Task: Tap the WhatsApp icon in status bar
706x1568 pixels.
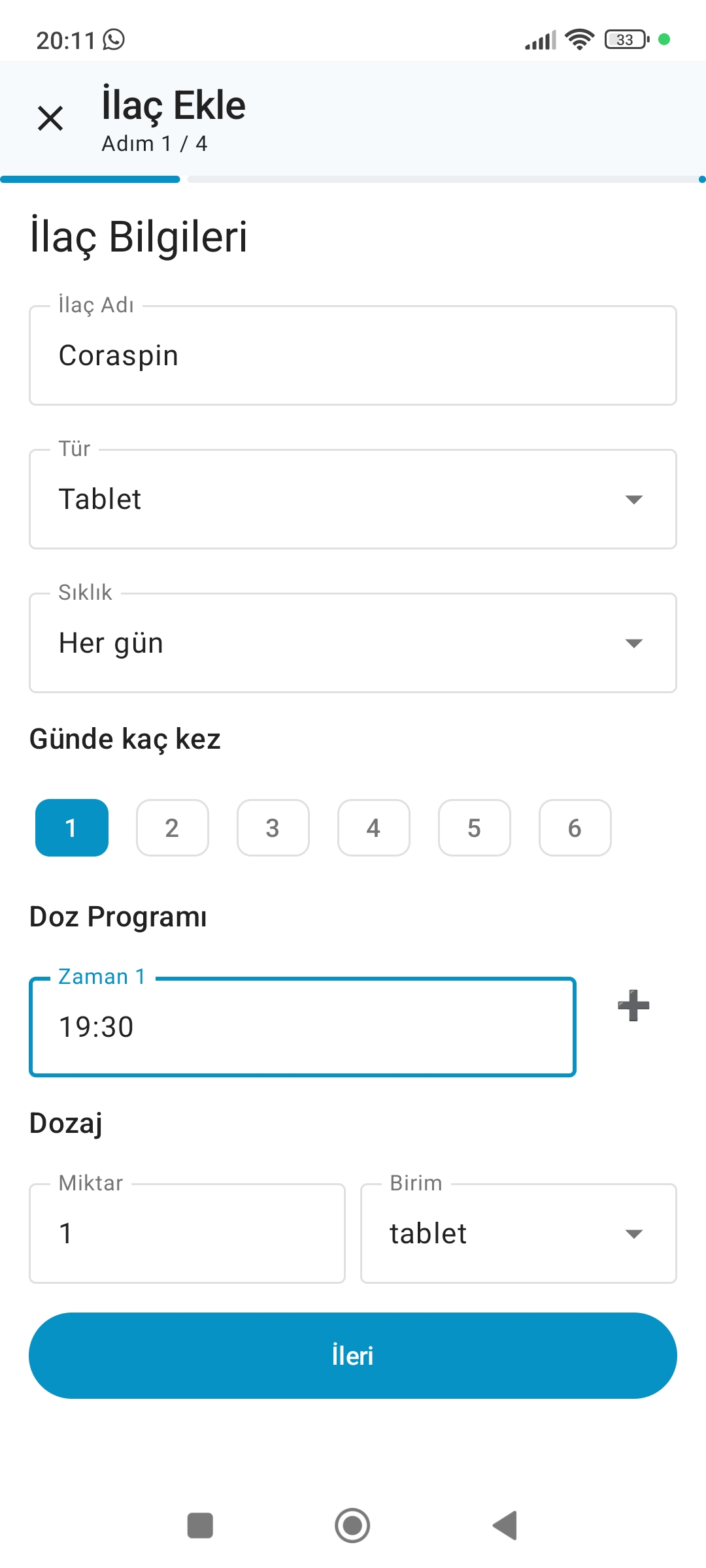Action: pos(112,40)
